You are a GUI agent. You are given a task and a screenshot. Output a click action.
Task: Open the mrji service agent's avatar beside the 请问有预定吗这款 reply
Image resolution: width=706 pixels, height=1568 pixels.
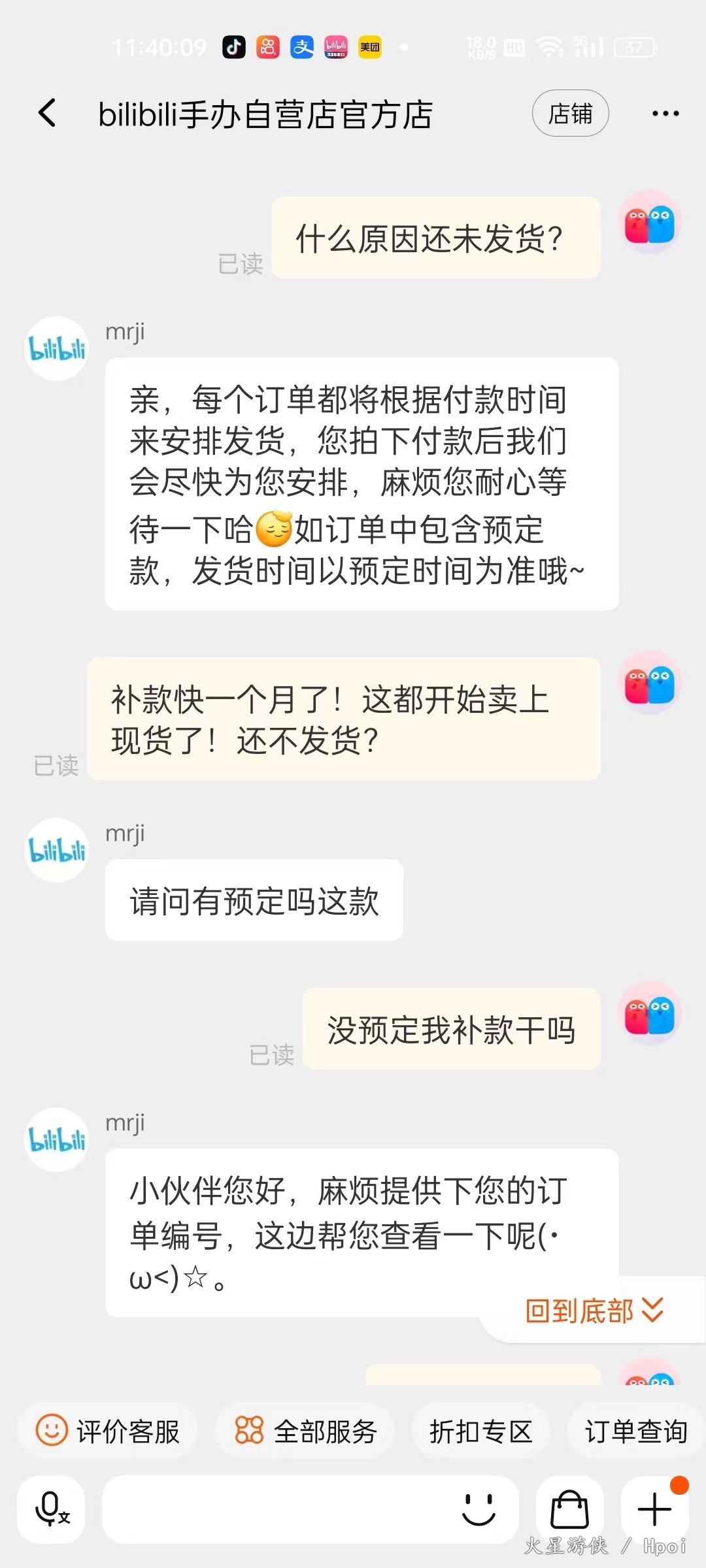[x=57, y=850]
